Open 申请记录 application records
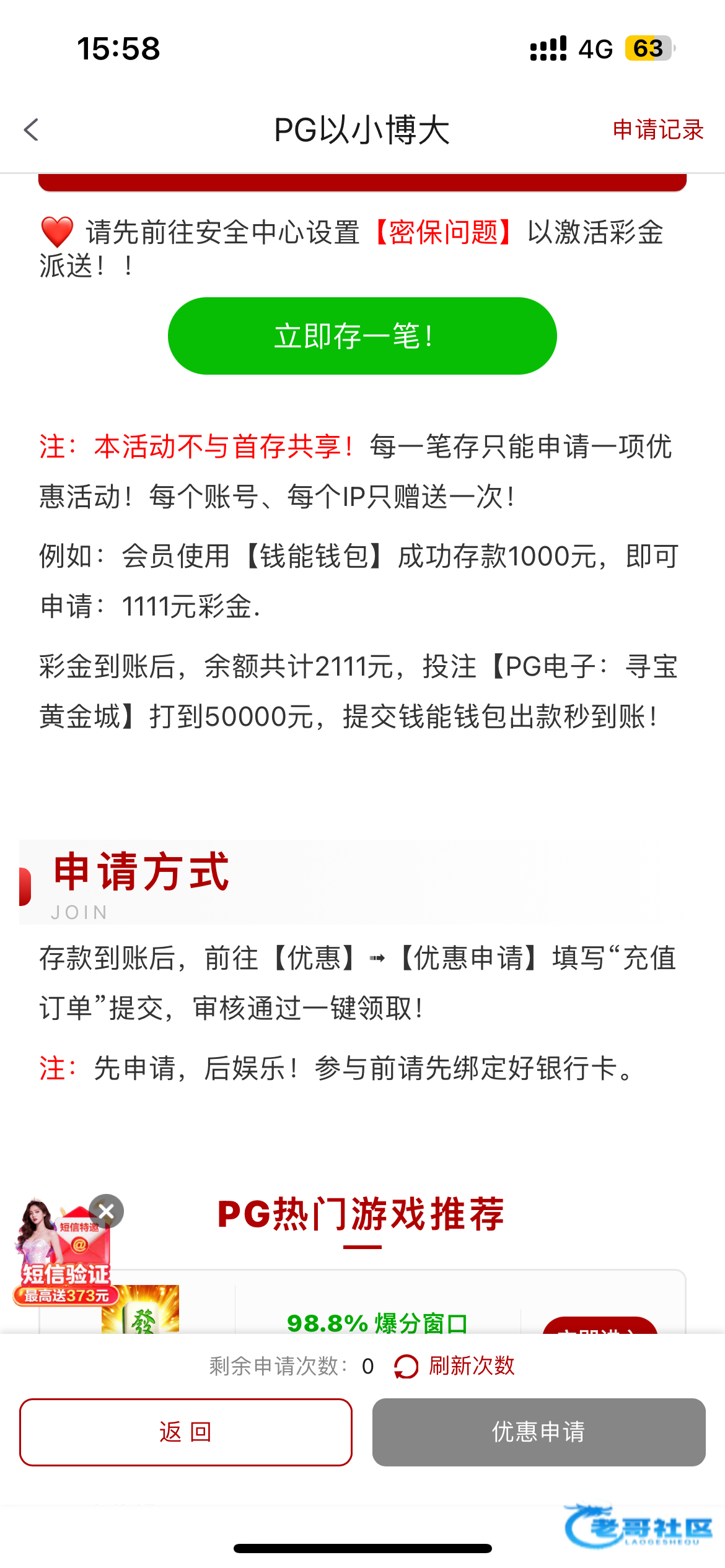The width and height of the screenshot is (725, 1568). [x=658, y=130]
